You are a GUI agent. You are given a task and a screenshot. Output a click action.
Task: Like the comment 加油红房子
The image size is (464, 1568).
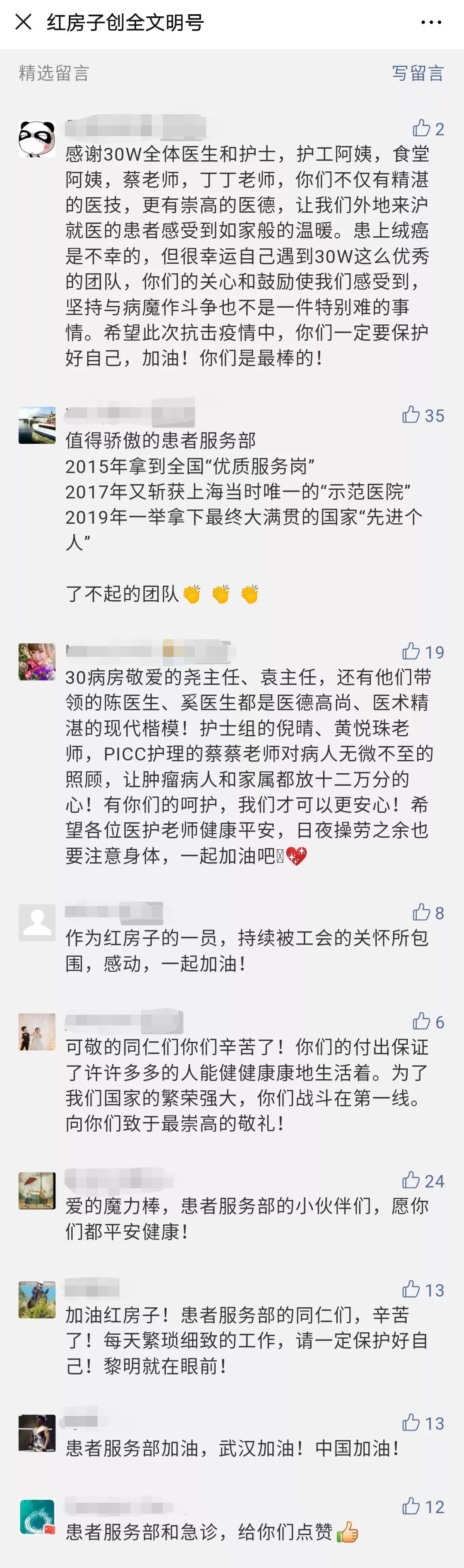tap(412, 1289)
